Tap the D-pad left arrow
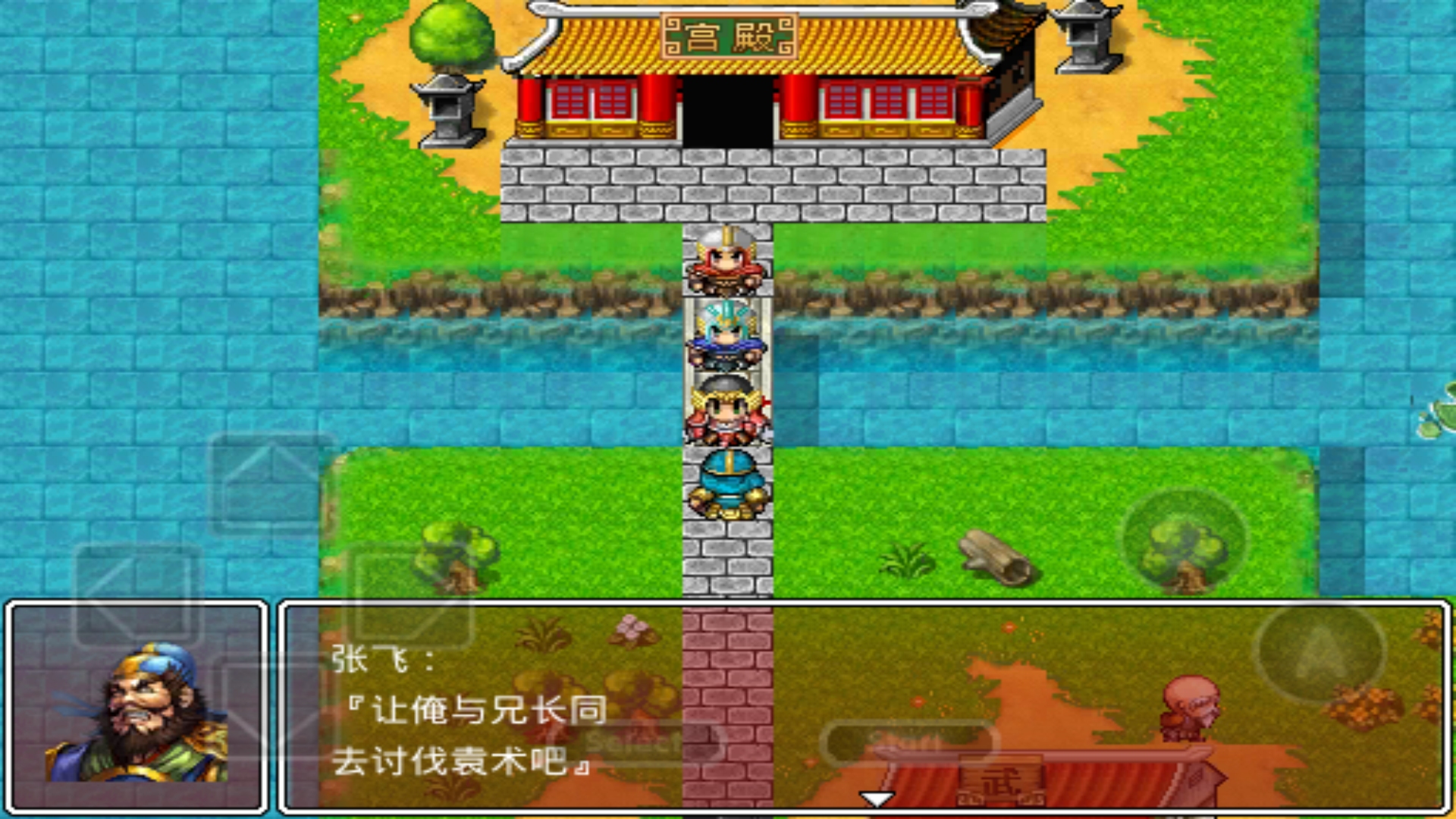 [x=138, y=597]
